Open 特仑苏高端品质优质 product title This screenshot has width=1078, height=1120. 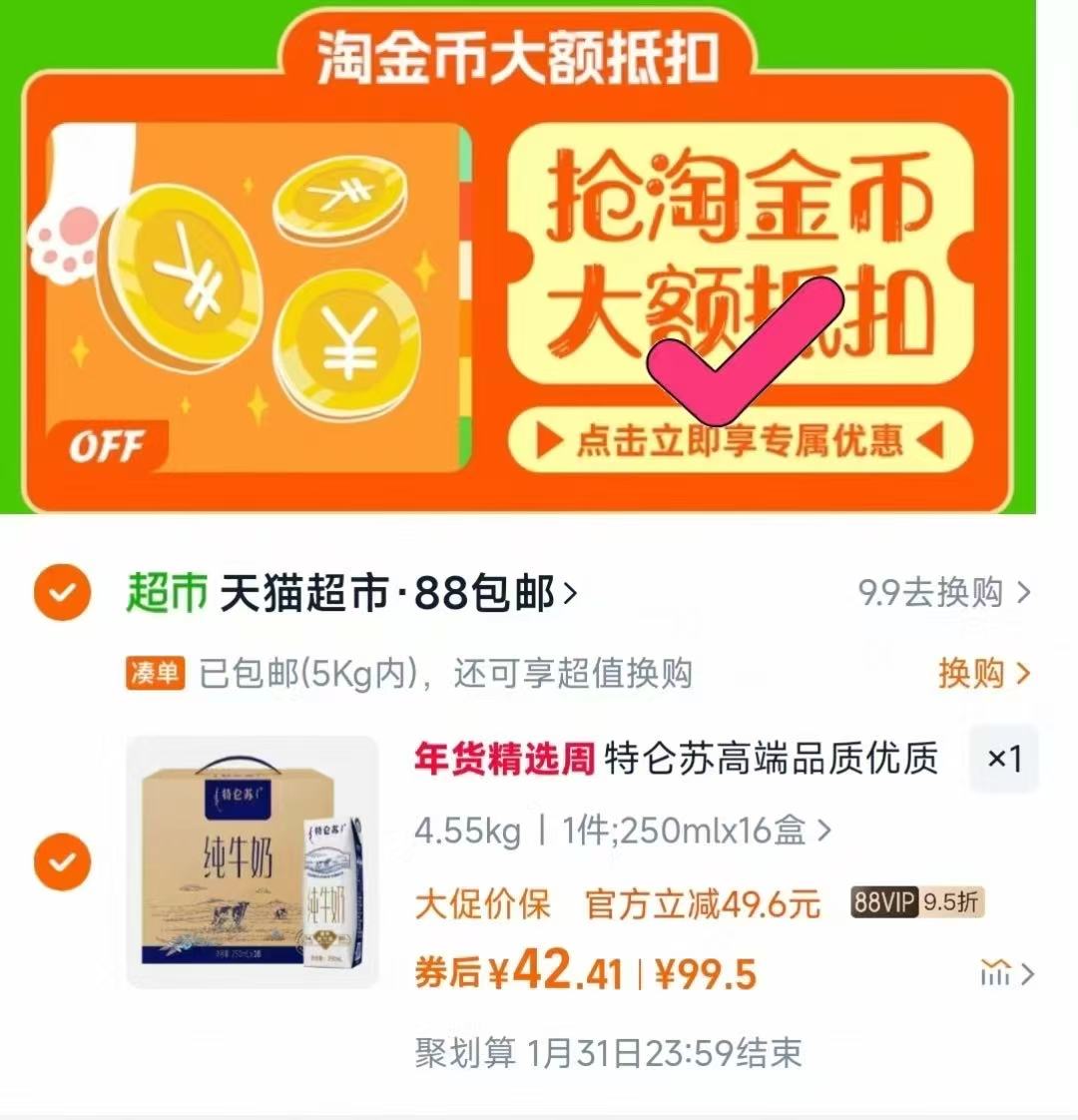(x=769, y=759)
